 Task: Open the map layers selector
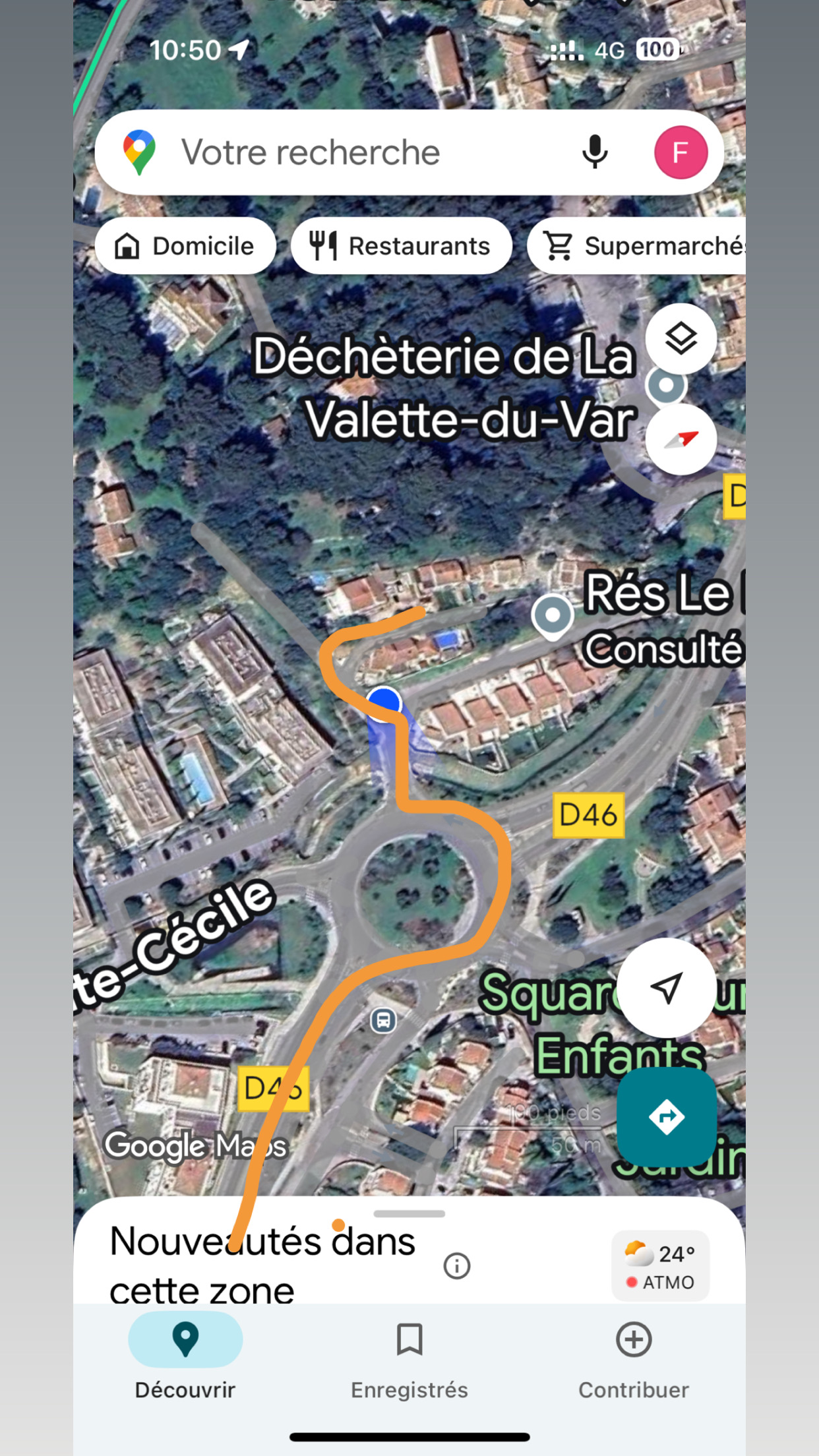click(681, 339)
